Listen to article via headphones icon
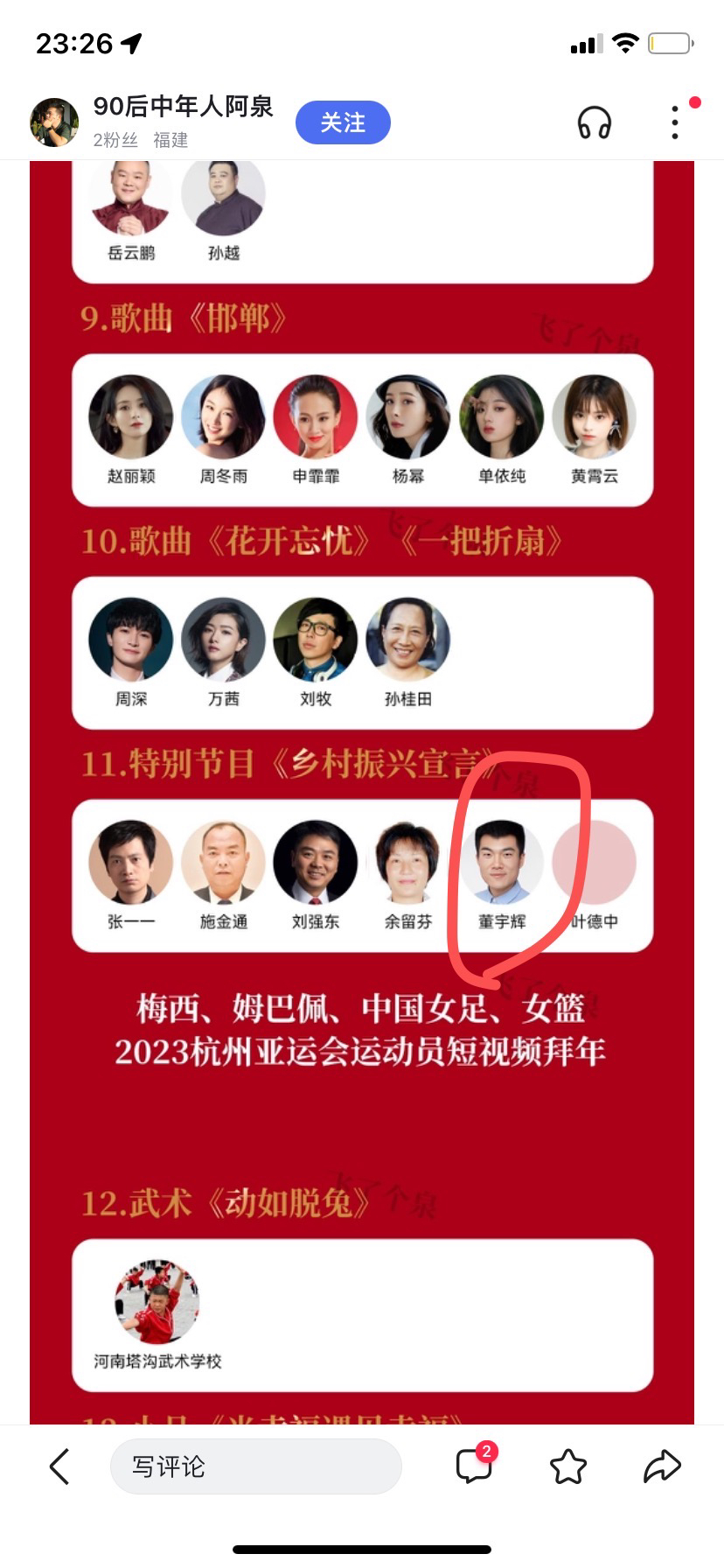 coord(594,122)
